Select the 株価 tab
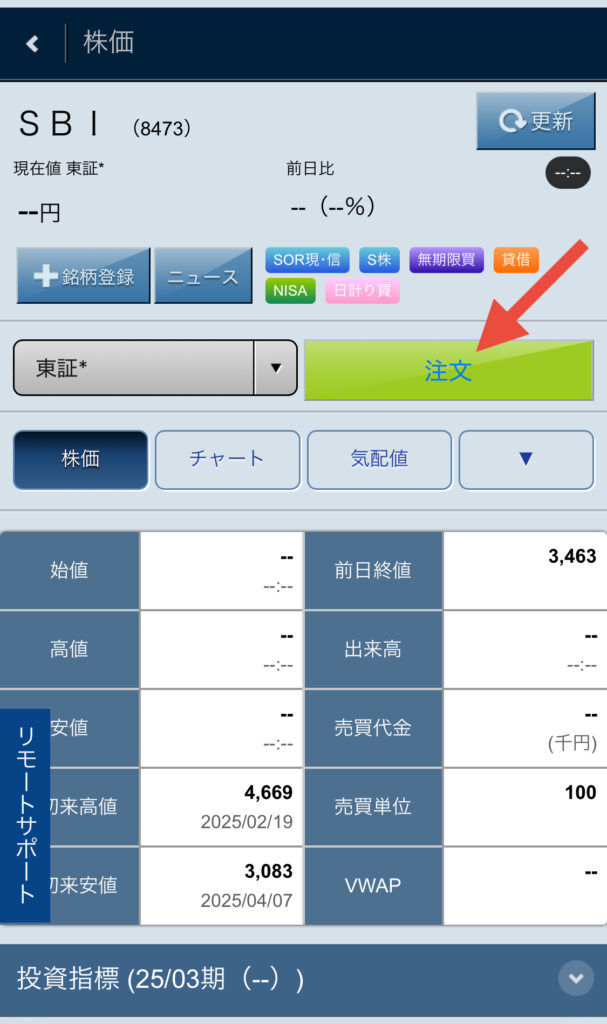This screenshot has width=607, height=1024. 80,460
